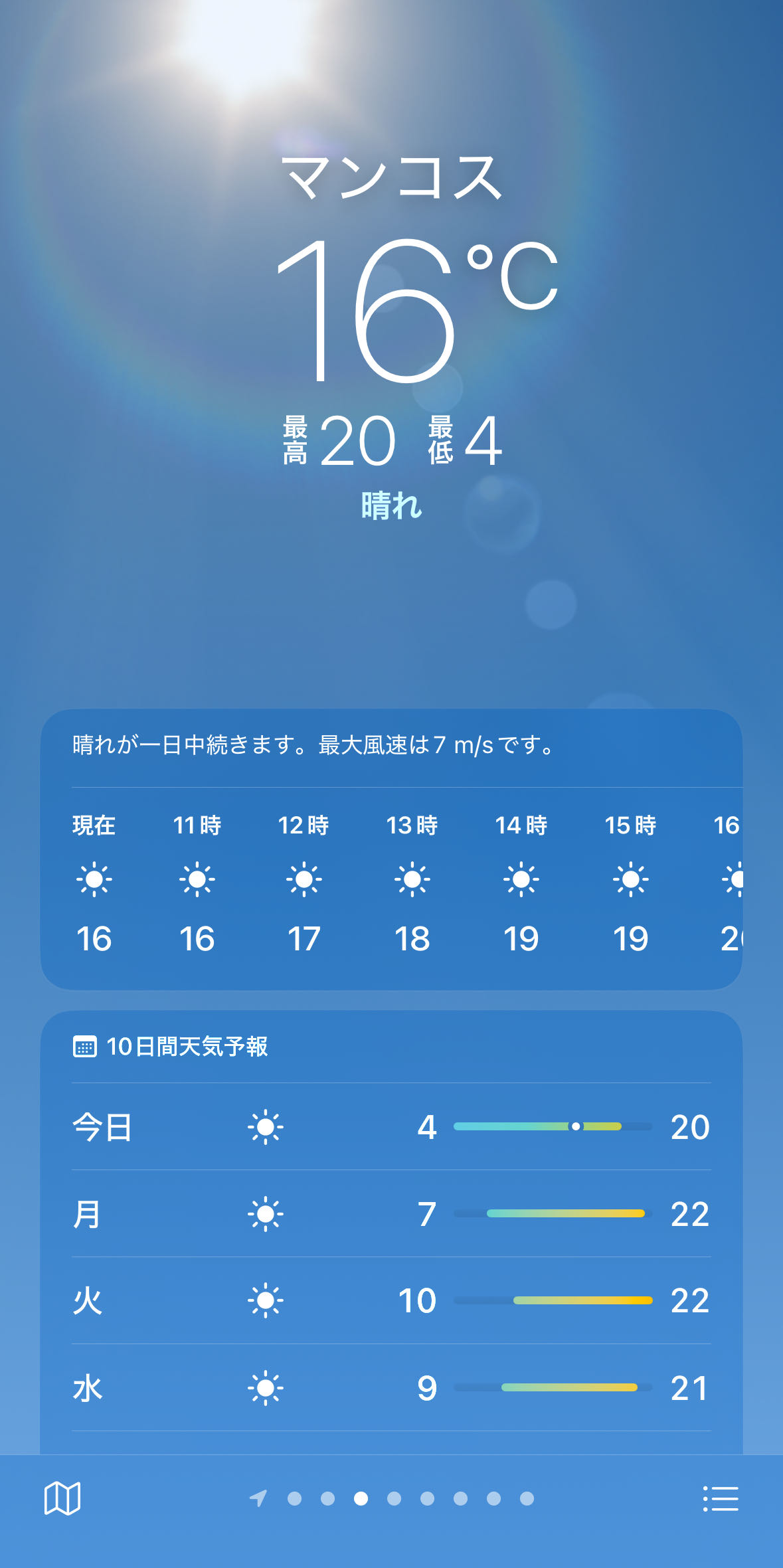Open the saved locations list
Viewport: 783px width, 1568px height.
point(721,1498)
